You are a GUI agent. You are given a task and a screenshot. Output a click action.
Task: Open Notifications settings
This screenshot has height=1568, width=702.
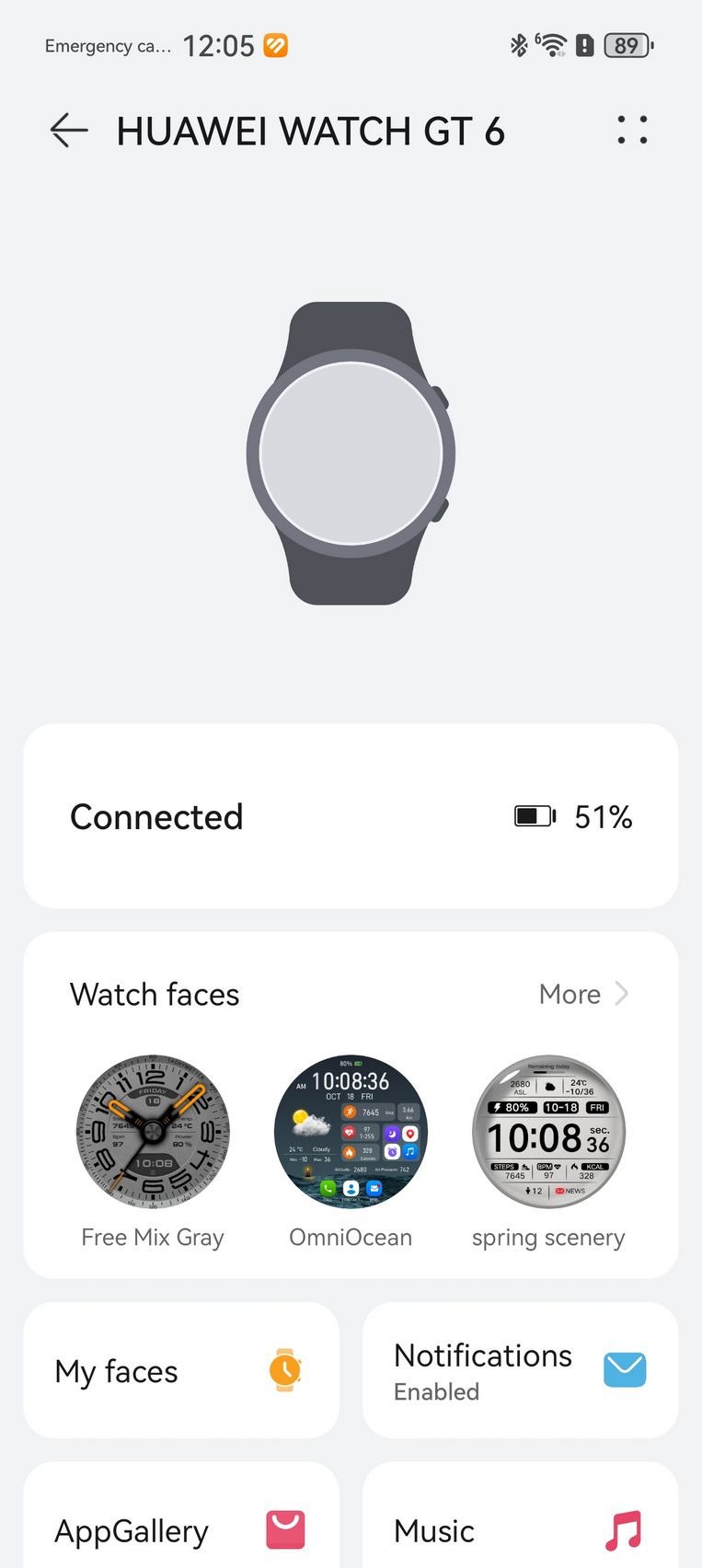pyautogui.click(x=520, y=1370)
